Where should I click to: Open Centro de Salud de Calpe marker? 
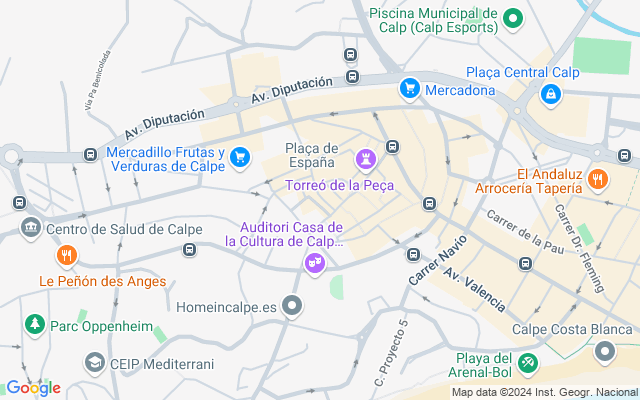30,229
